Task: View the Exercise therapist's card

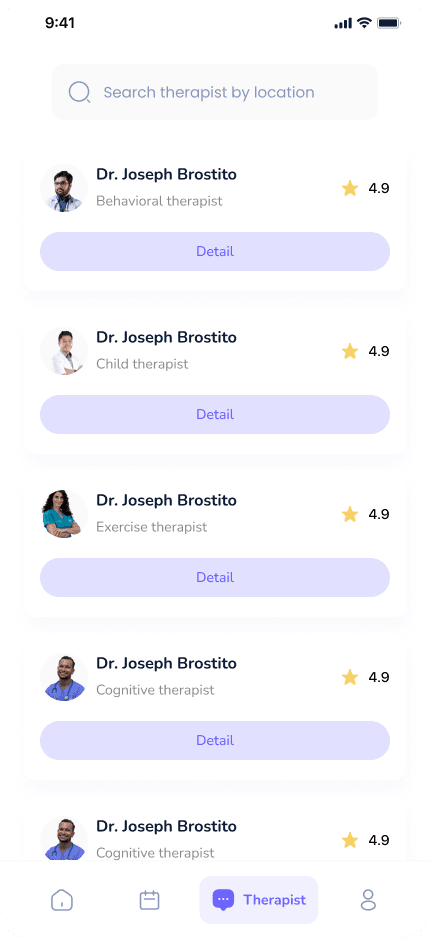Action: point(215,545)
